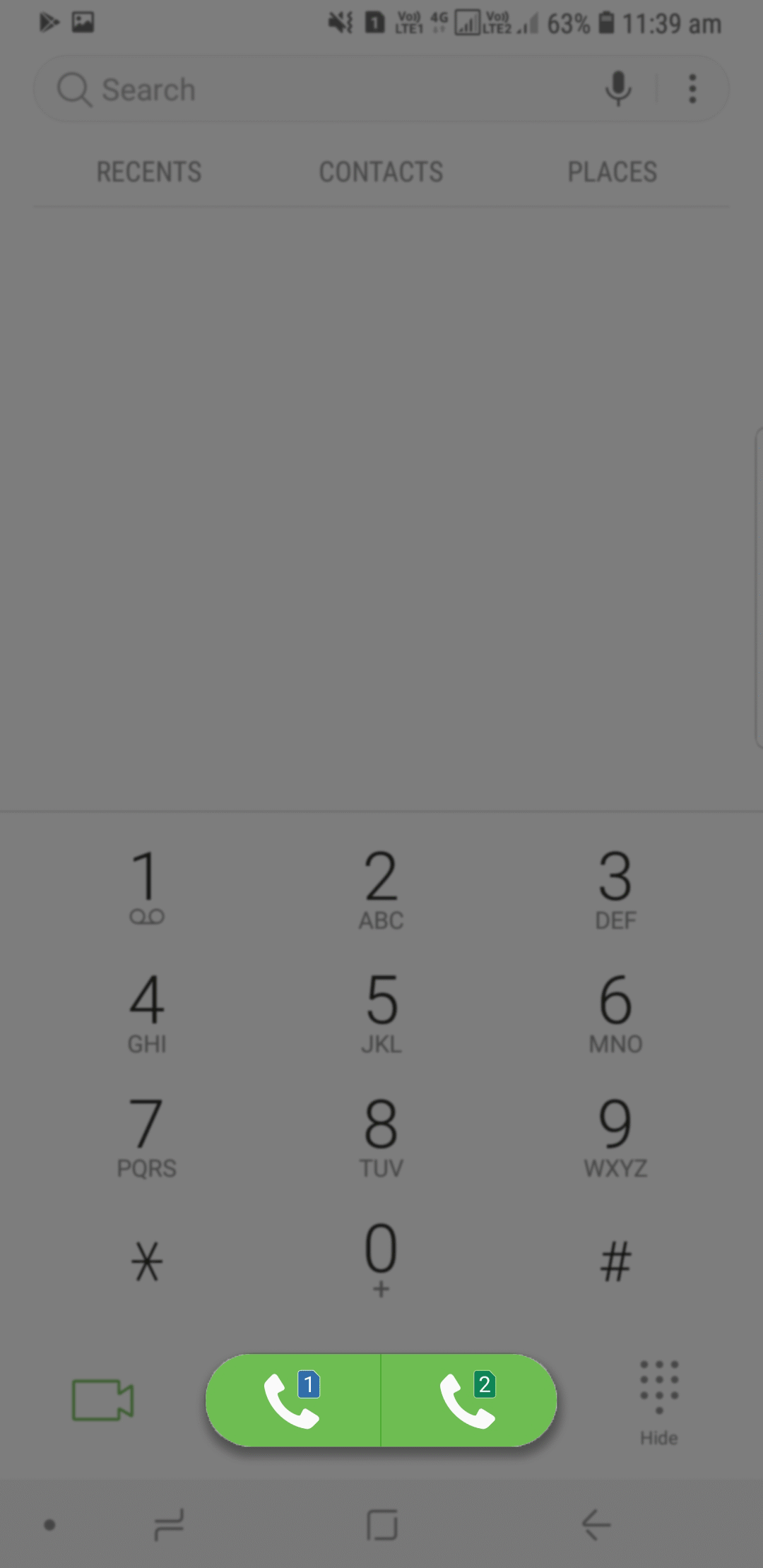Start voice search with the microphone
Image resolution: width=763 pixels, height=1568 pixels.
(618, 89)
